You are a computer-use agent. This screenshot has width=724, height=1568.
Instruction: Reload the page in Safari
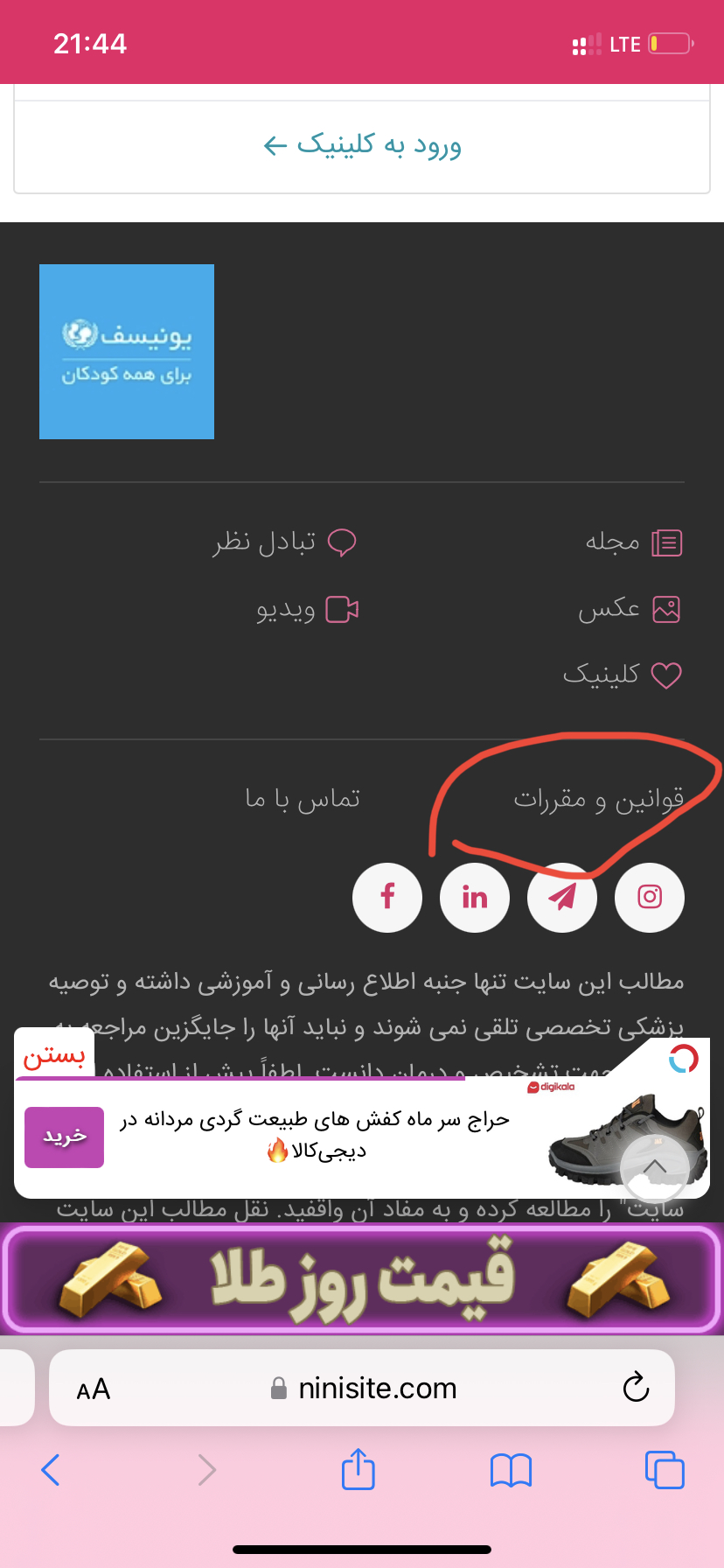636,1388
